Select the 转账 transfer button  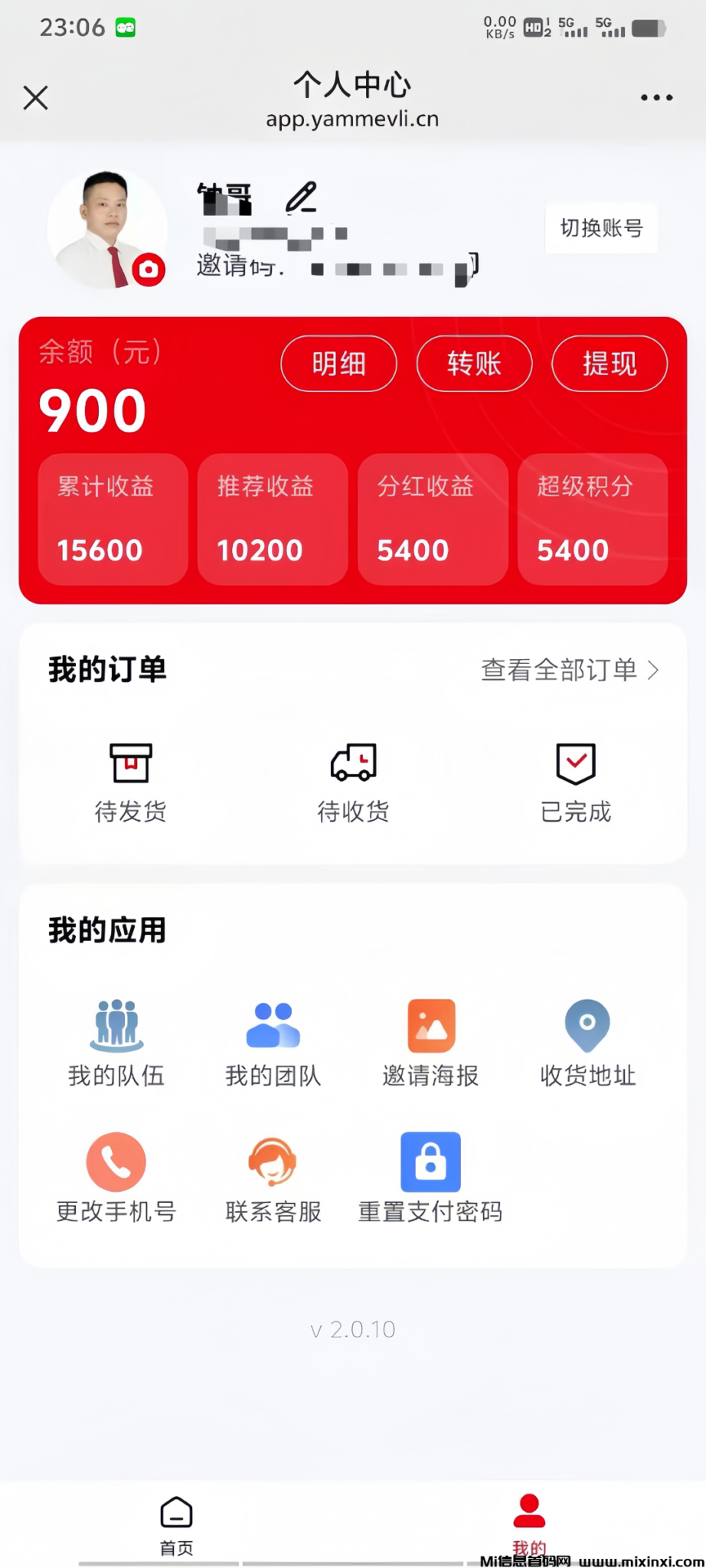(474, 364)
